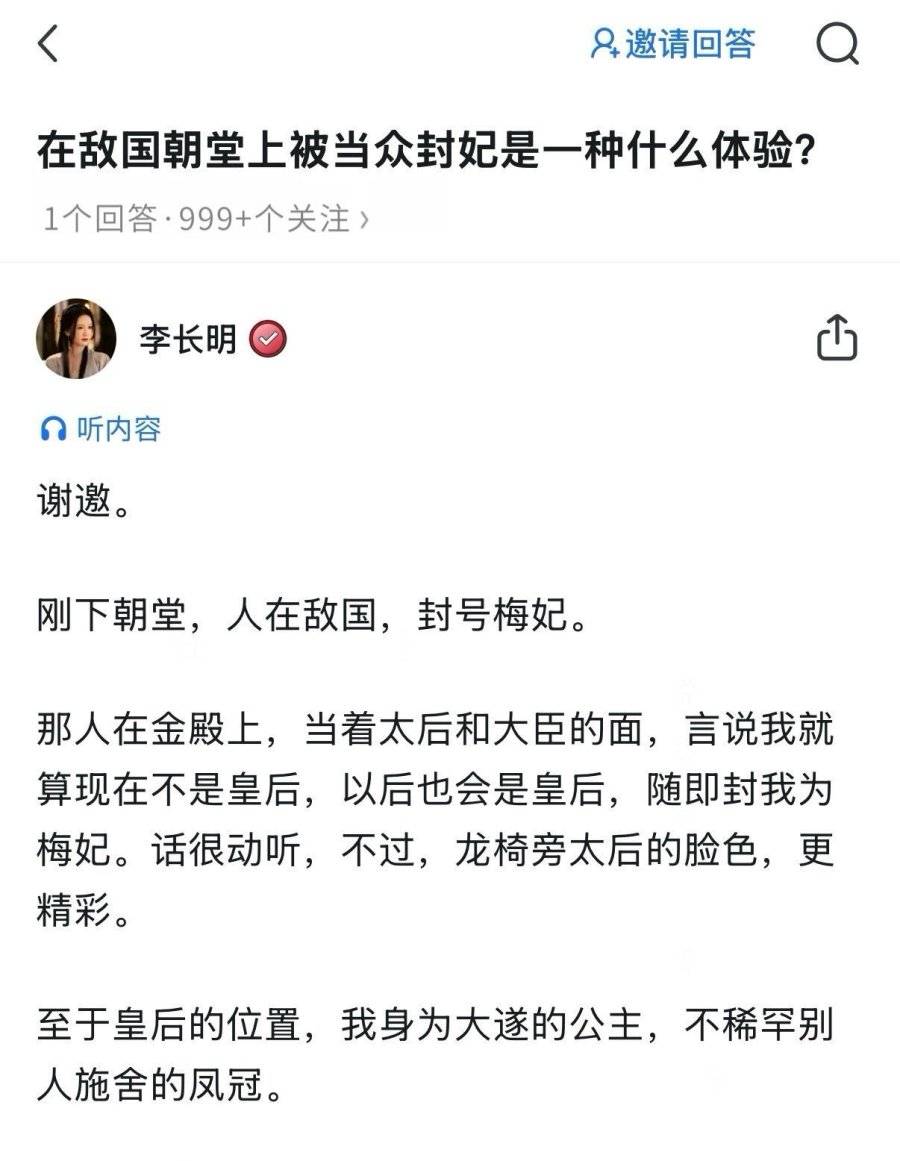Listen to the answer with 听内容
This screenshot has height=1161, width=900.
(x=100, y=429)
